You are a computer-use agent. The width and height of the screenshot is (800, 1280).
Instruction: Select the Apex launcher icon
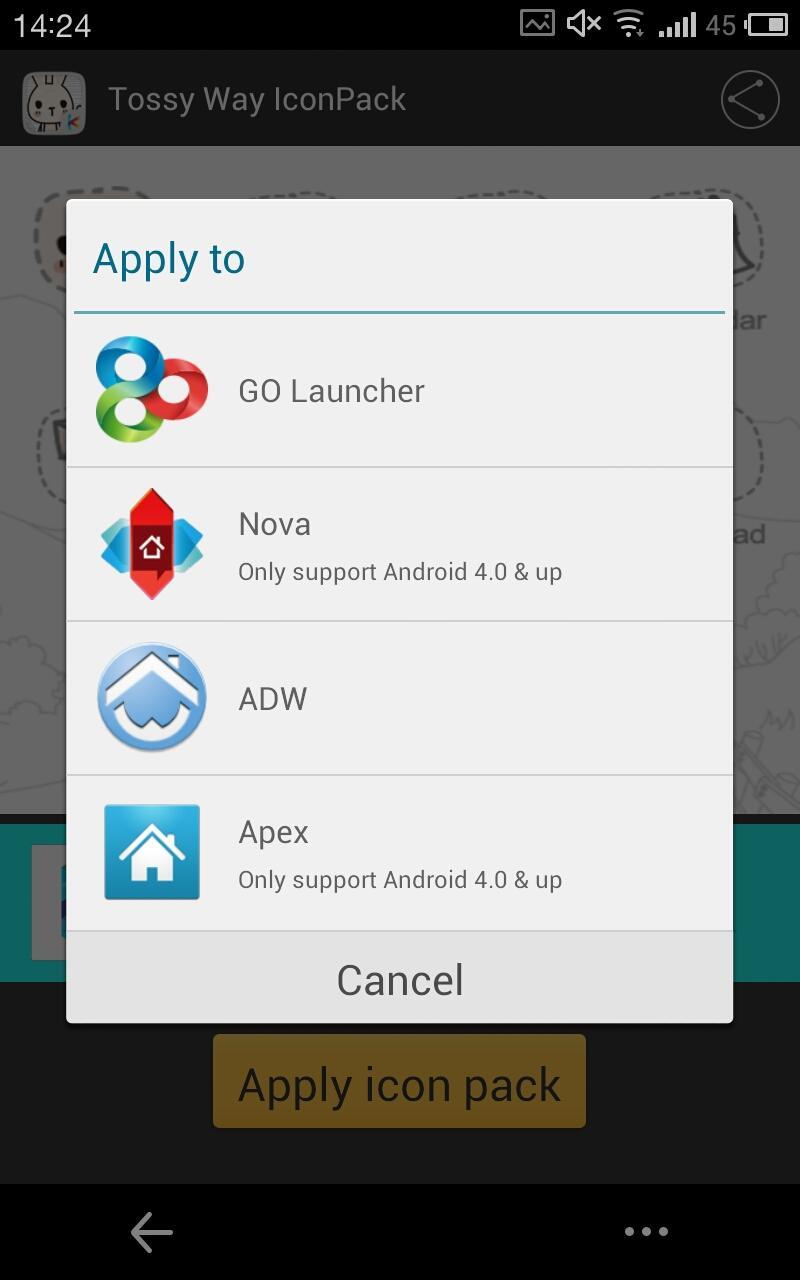(x=151, y=851)
